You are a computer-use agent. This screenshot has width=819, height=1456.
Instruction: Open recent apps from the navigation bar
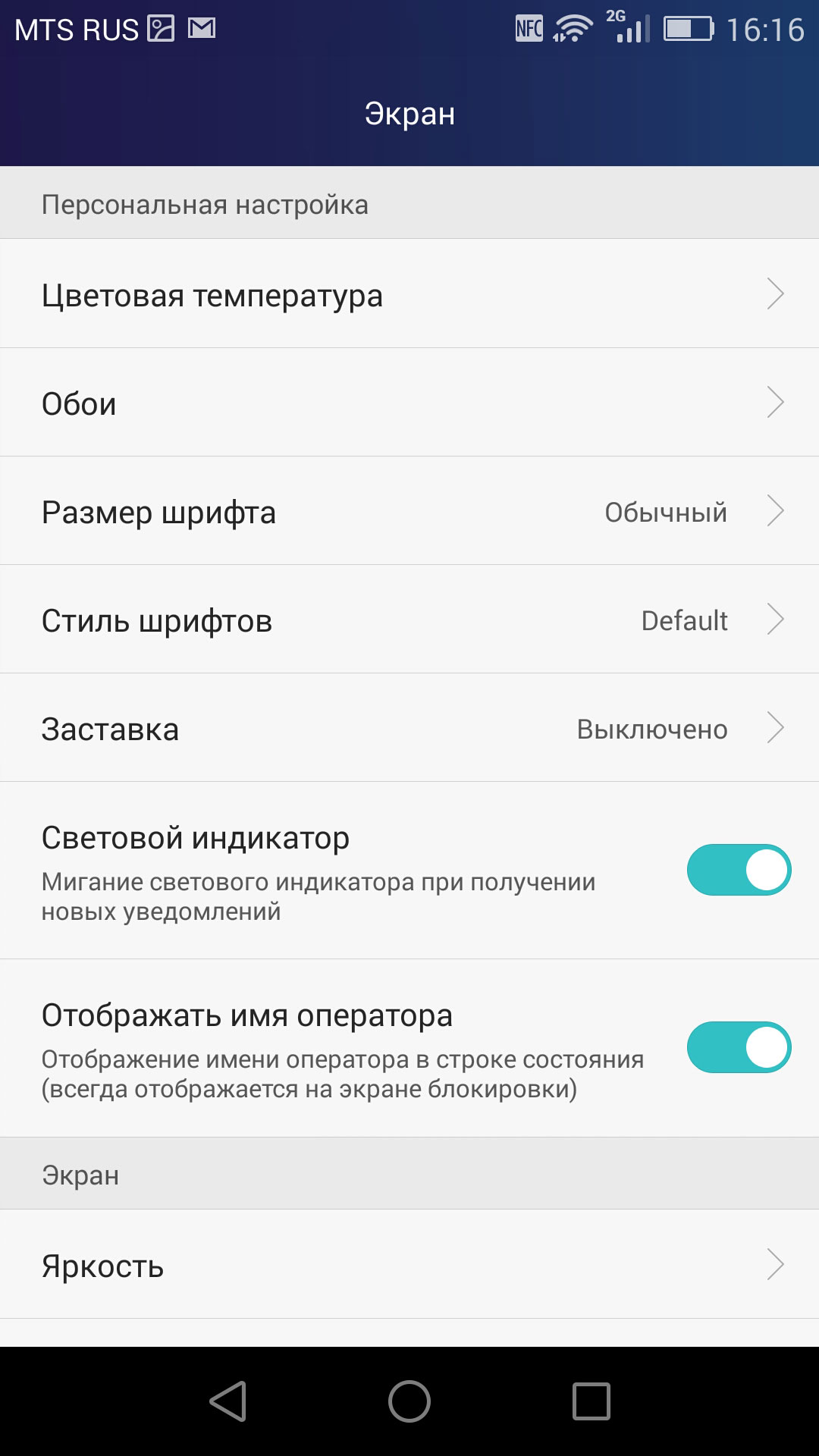pyautogui.click(x=591, y=1401)
